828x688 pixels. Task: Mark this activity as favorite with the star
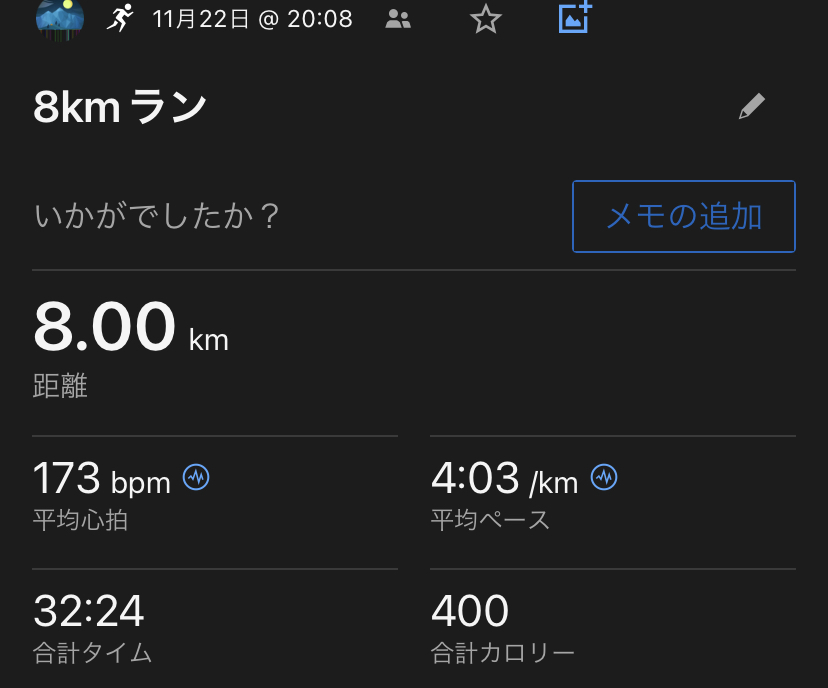[485, 18]
